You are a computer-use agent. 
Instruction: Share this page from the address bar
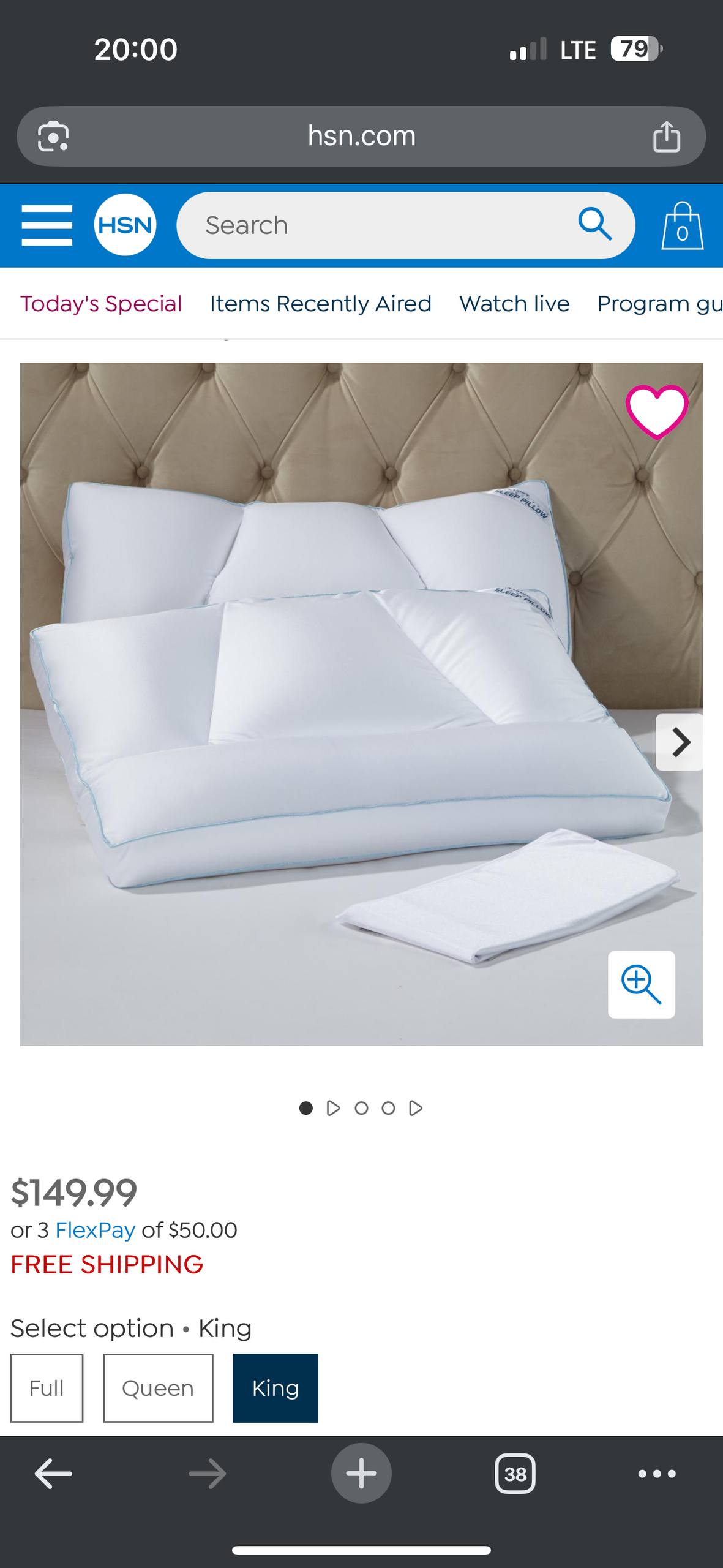pyautogui.click(x=666, y=136)
